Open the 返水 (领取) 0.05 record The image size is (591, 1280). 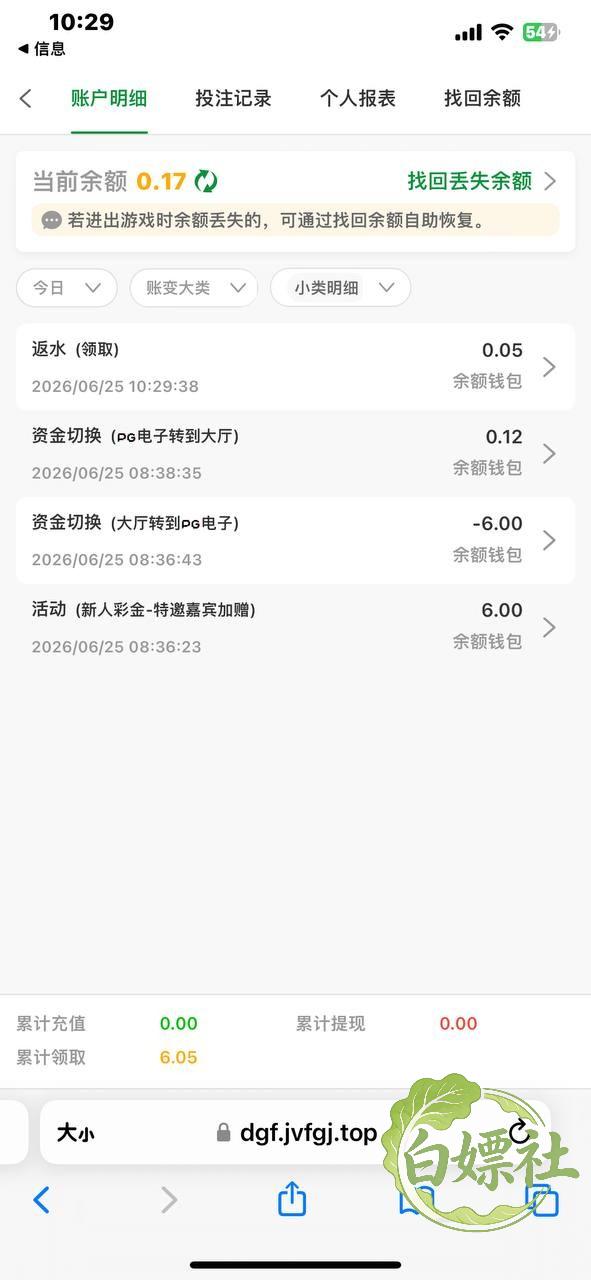point(295,367)
